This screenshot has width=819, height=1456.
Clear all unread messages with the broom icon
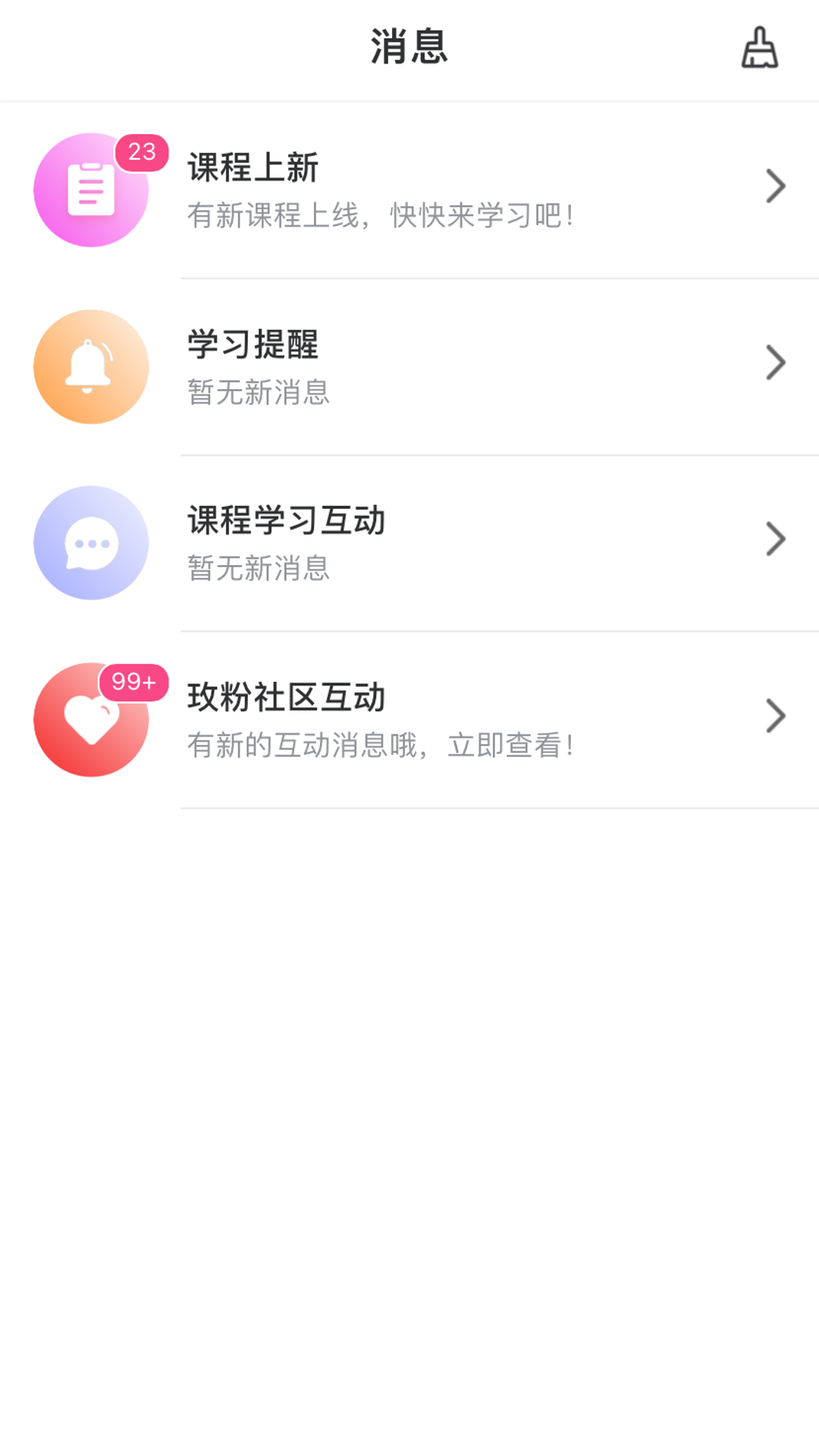(759, 48)
